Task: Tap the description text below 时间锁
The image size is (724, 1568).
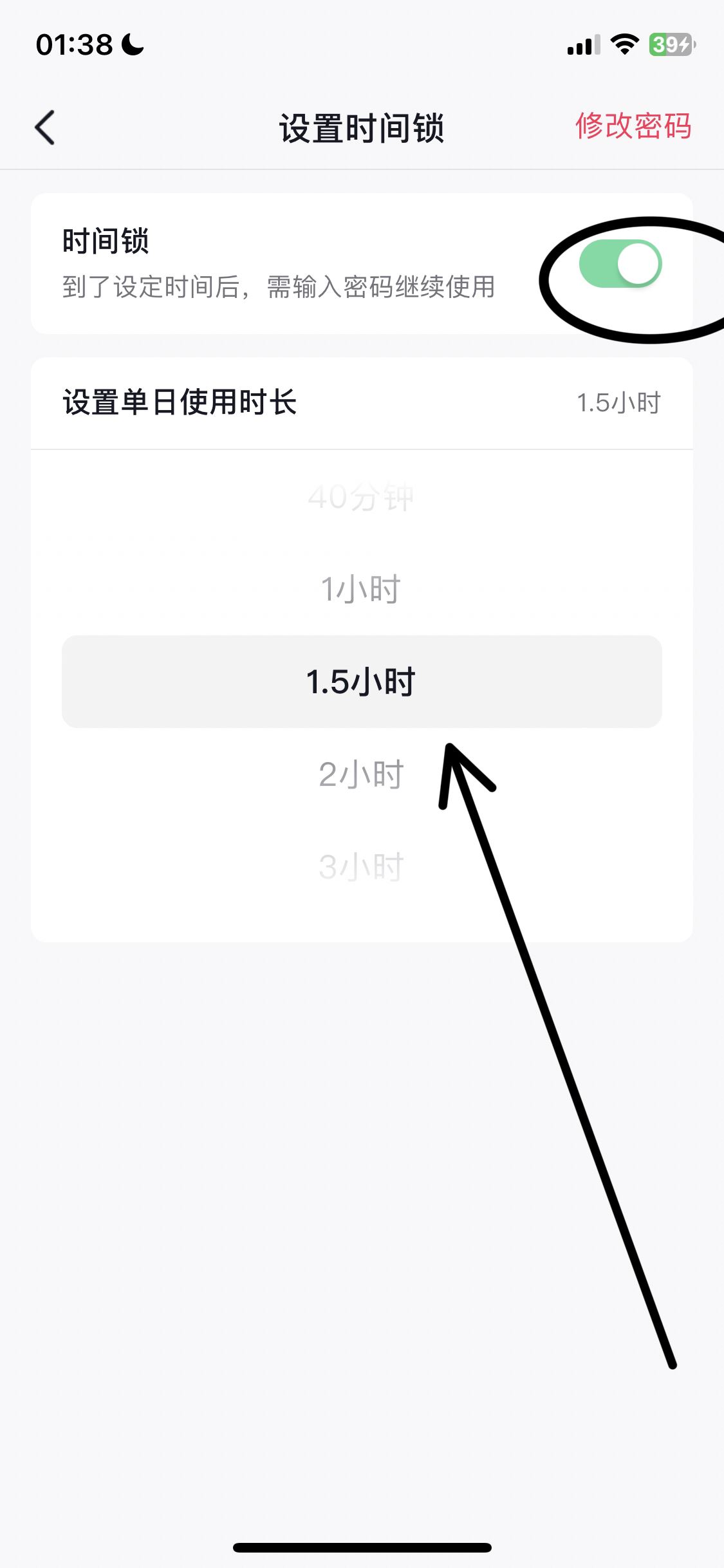Action: 278,290
